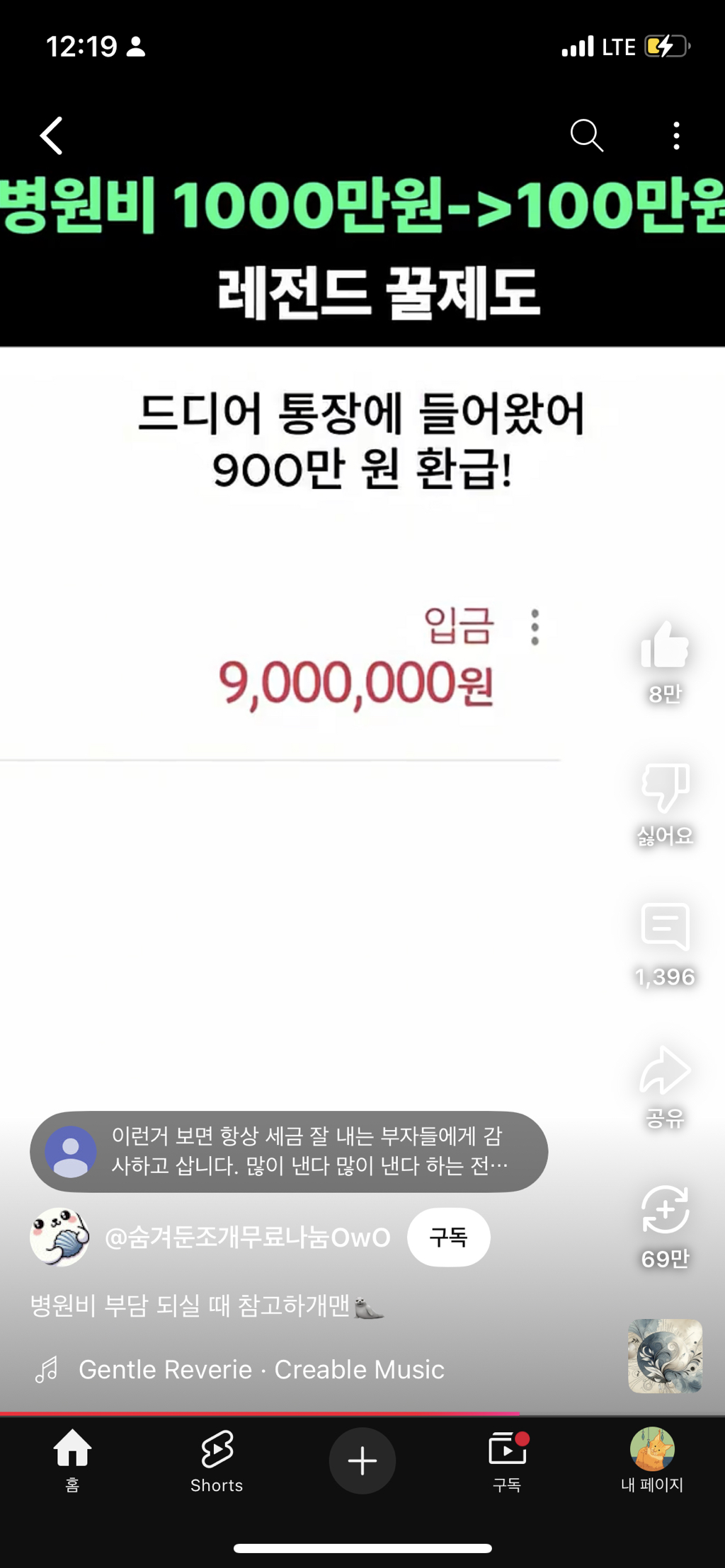Image resolution: width=725 pixels, height=1568 pixels.
Task: Switch to the Shorts tab
Action: coord(217,1460)
